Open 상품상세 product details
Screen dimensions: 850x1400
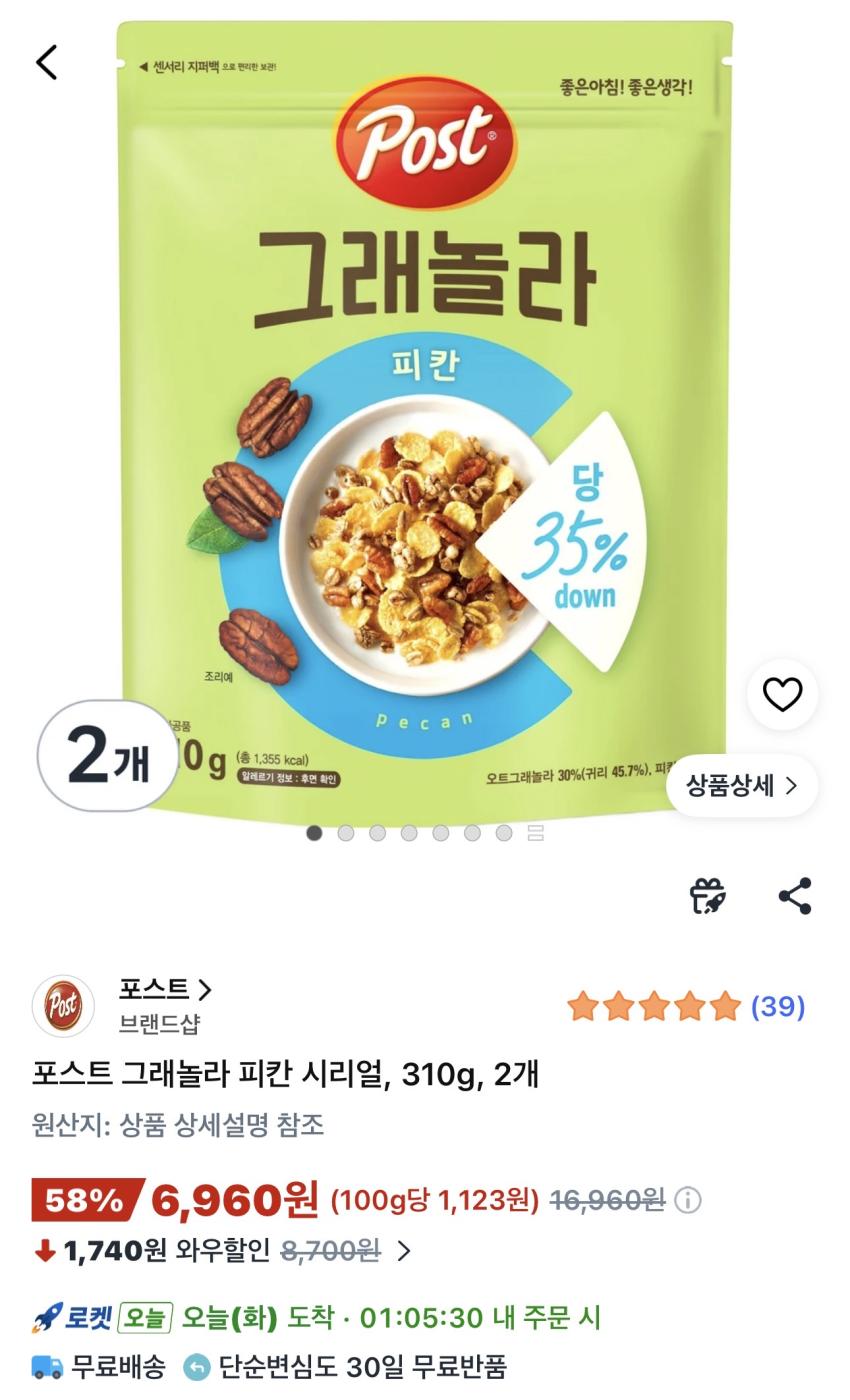[x=741, y=785]
